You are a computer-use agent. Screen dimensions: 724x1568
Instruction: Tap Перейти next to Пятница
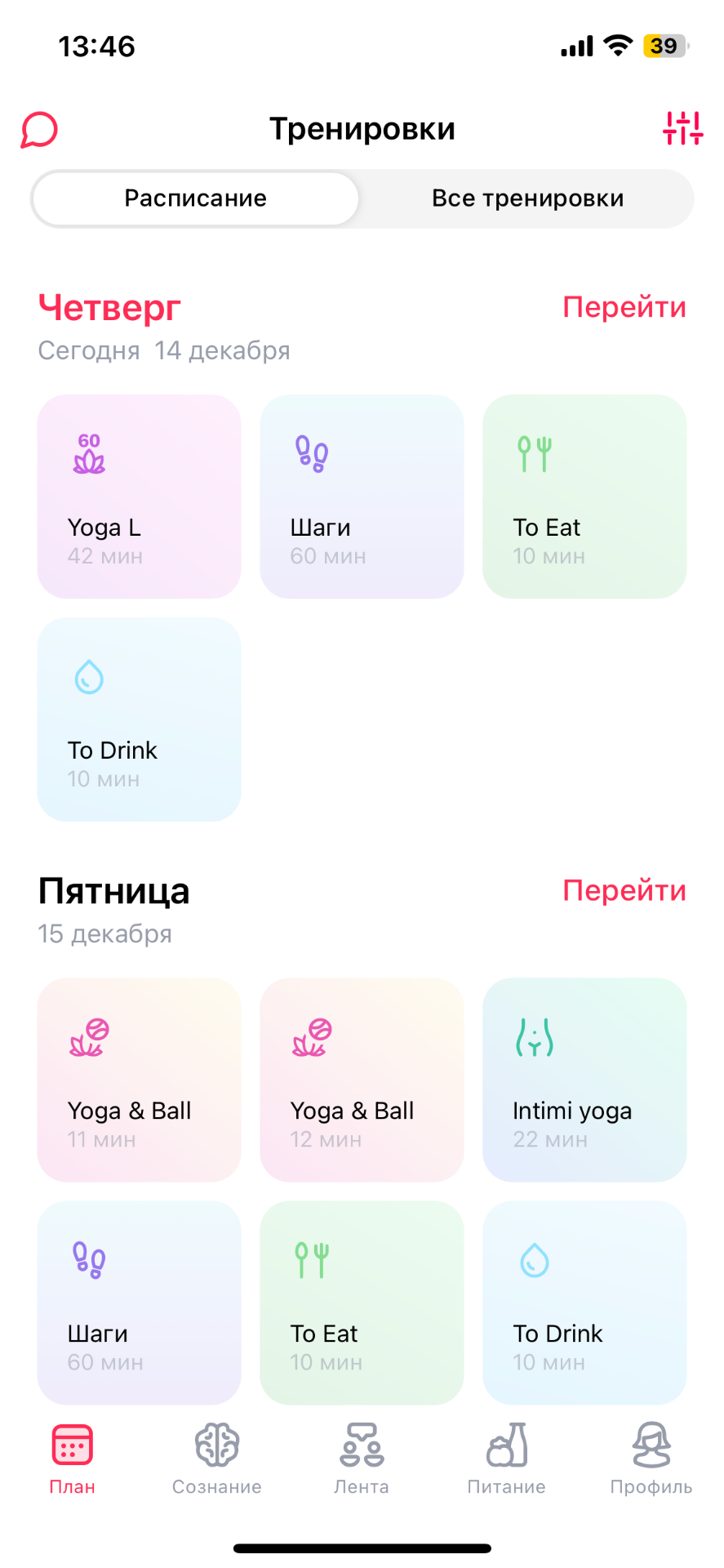624,890
